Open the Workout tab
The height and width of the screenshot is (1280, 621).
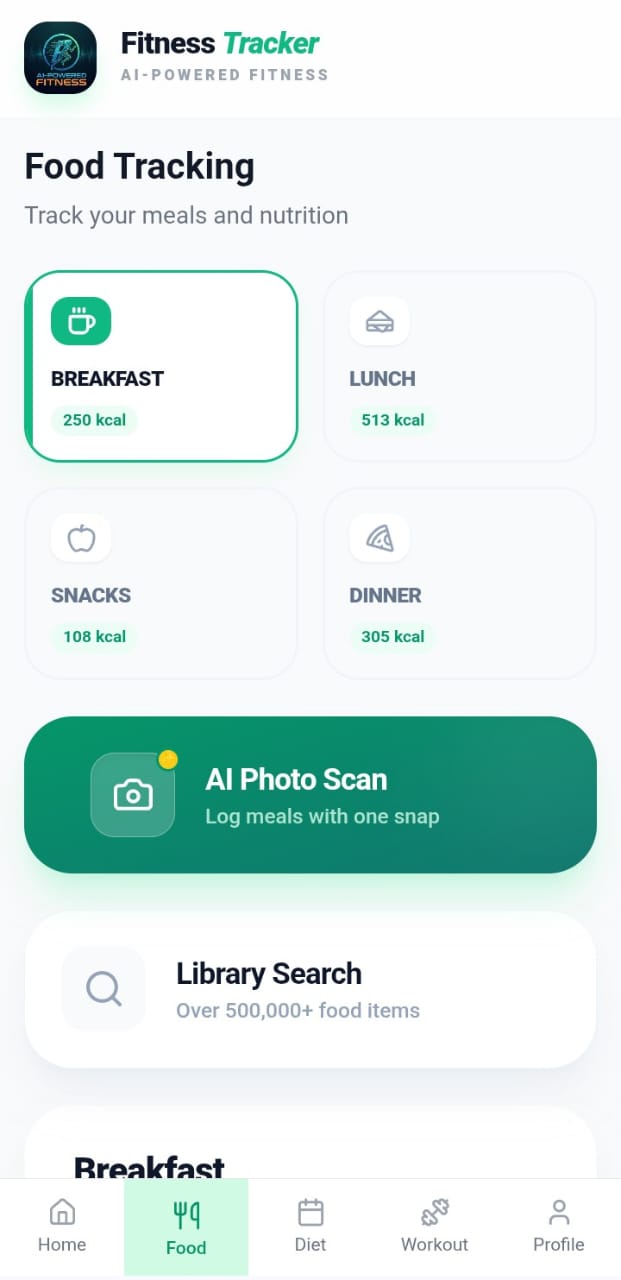pyautogui.click(x=434, y=1226)
